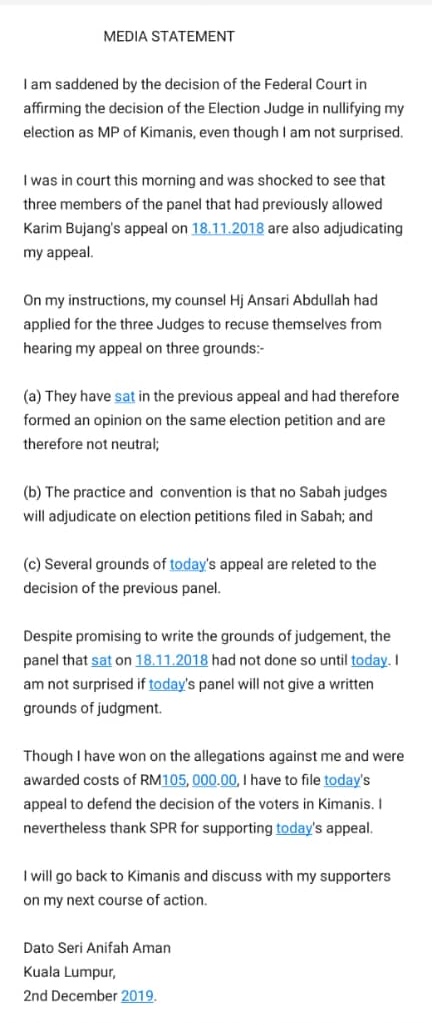Open the 'today' link in ground (c)

[186, 563]
